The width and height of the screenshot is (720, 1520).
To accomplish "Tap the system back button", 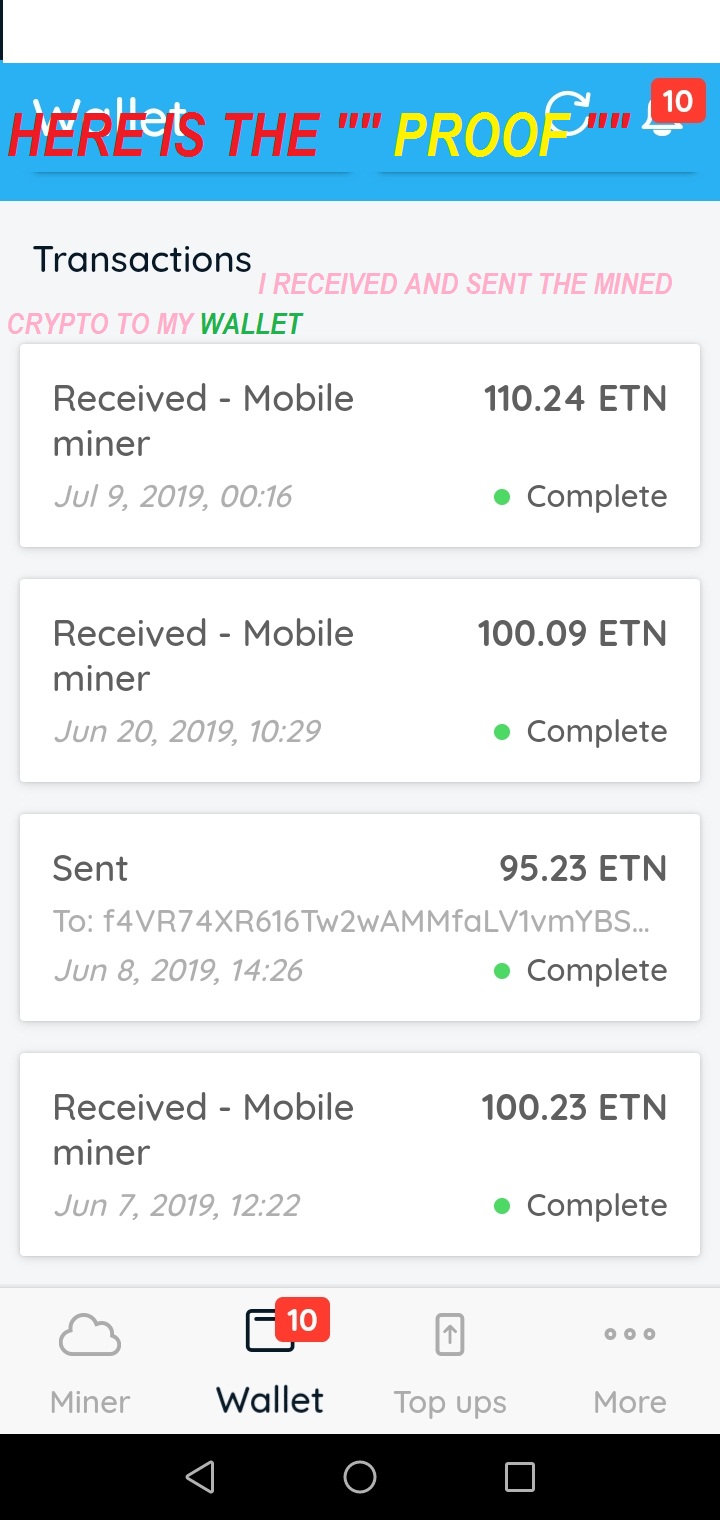I will point(200,1477).
